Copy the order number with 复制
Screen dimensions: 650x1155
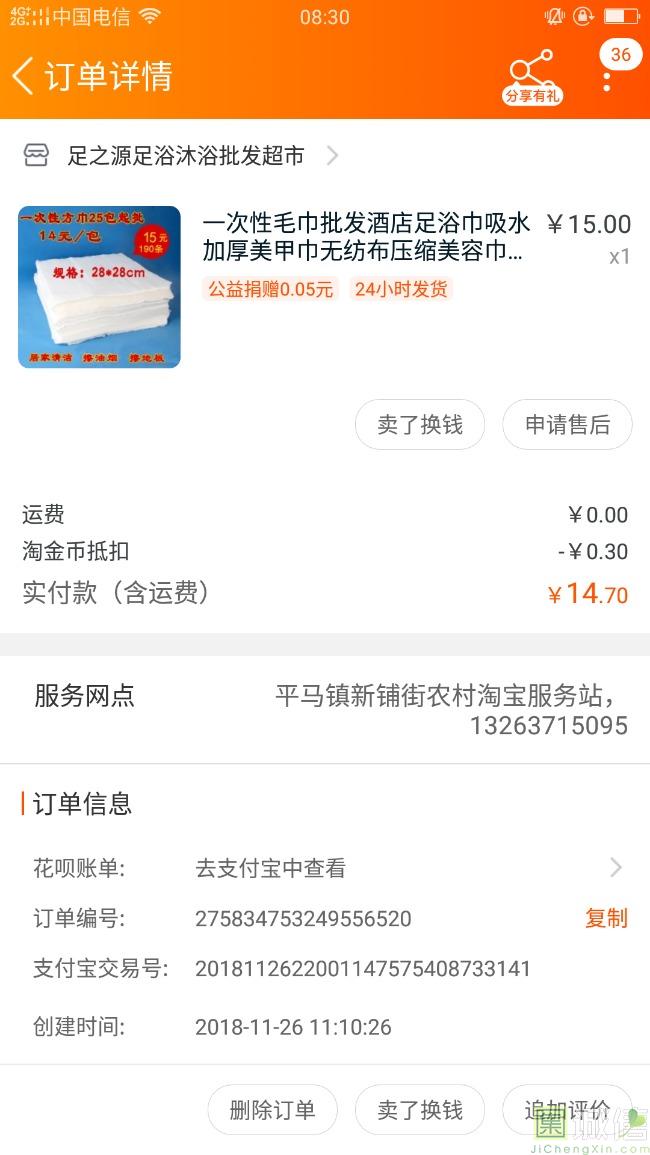pyautogui.click(x=606, y=918)
